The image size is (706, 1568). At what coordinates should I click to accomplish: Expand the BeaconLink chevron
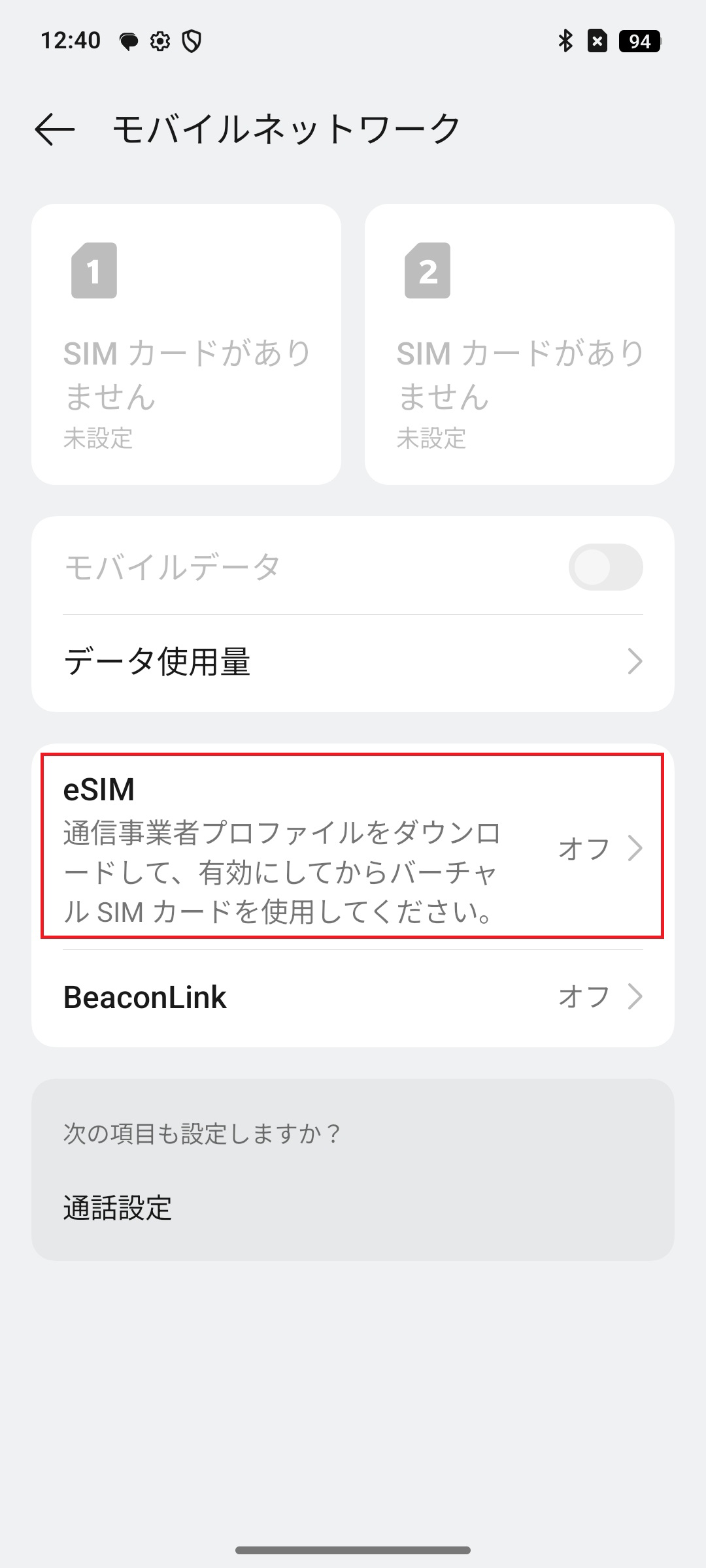click(635, 997)
